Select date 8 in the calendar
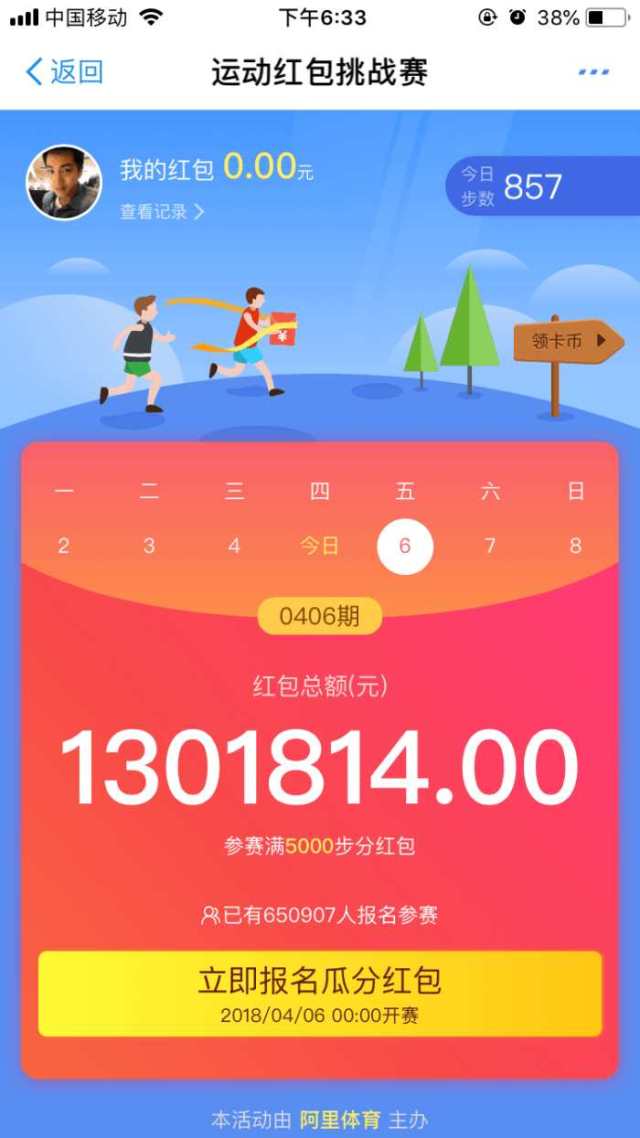The height and width of the screenshot is (1138, 640). point(575,546)
